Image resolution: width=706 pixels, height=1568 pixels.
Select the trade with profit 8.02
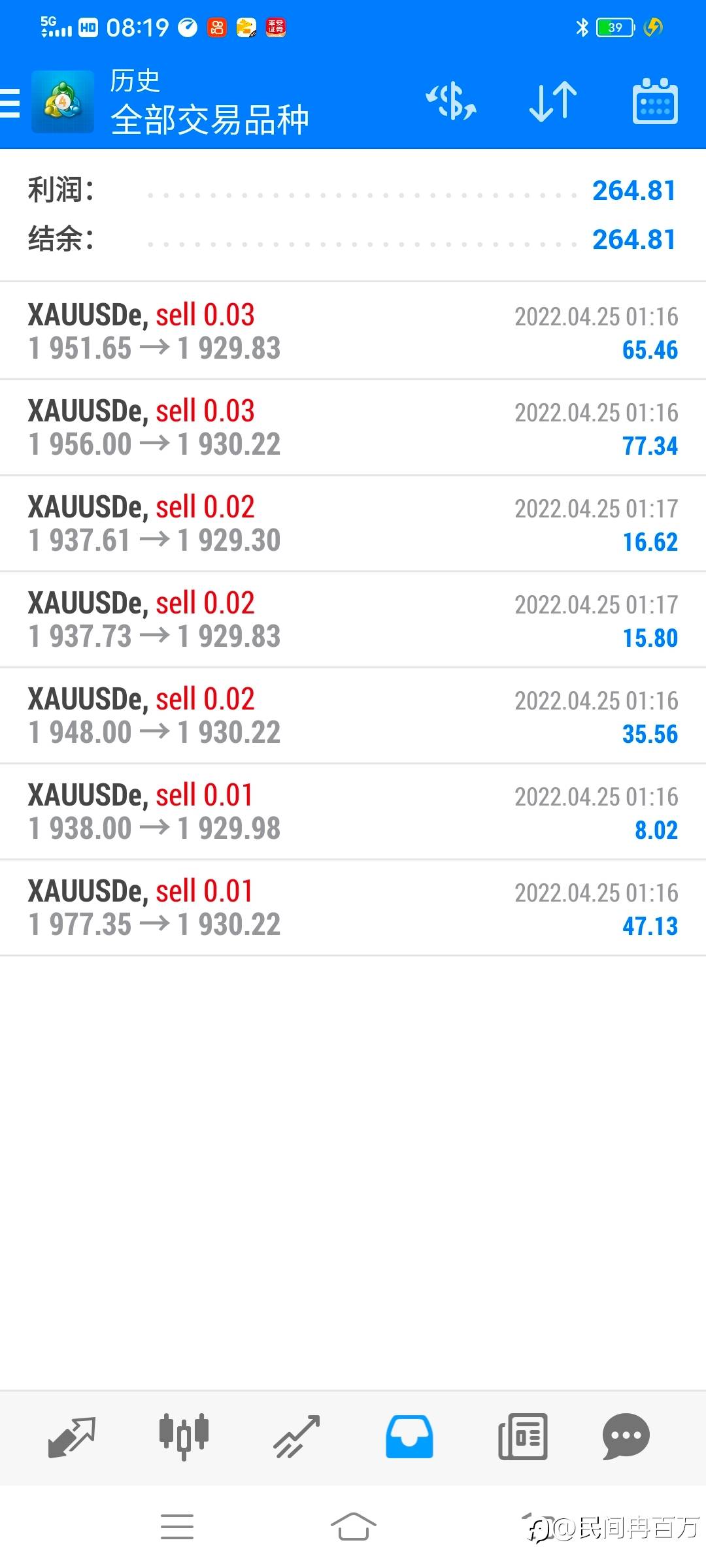tap(353, 812)
